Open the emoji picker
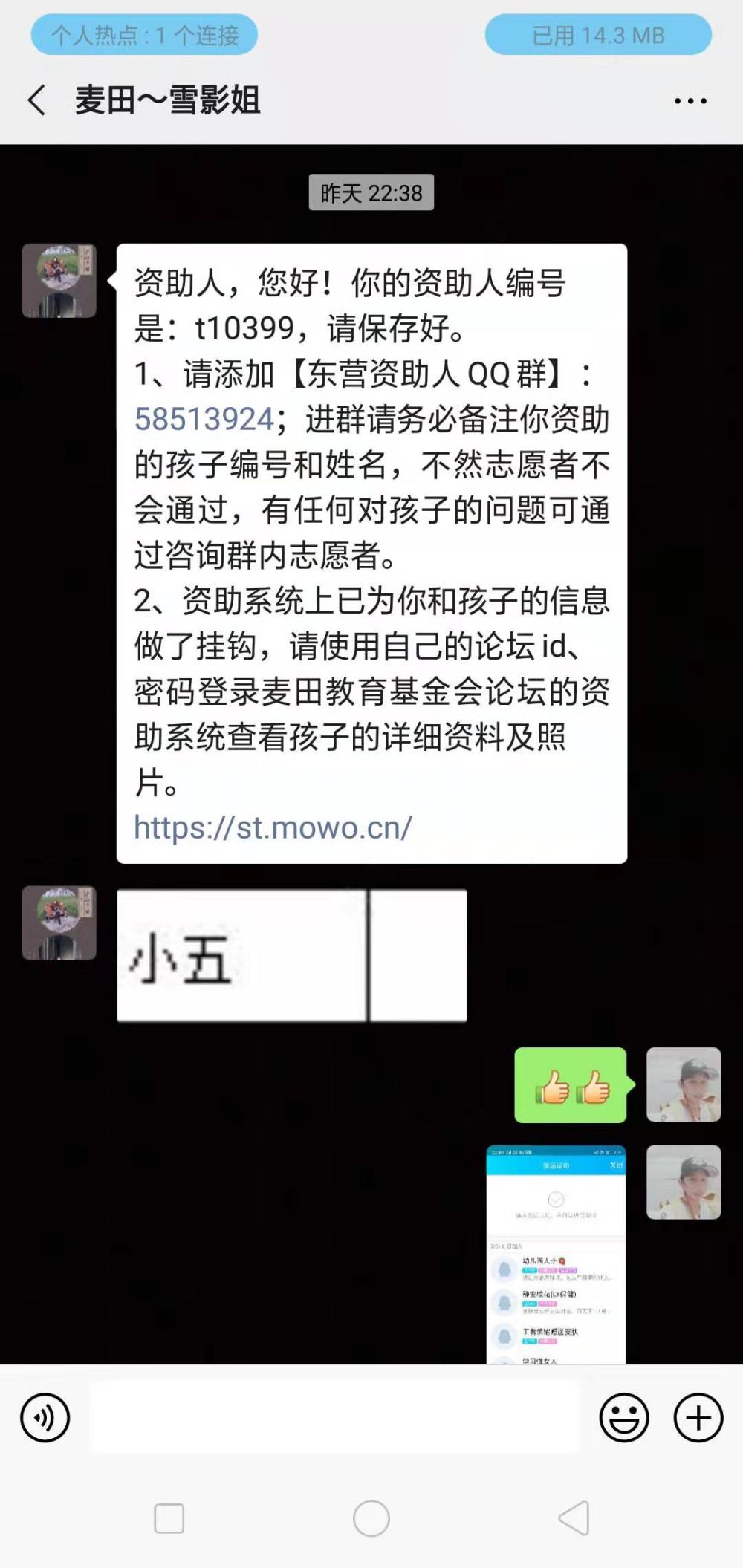743x1568 pixels. point(624,1417)
